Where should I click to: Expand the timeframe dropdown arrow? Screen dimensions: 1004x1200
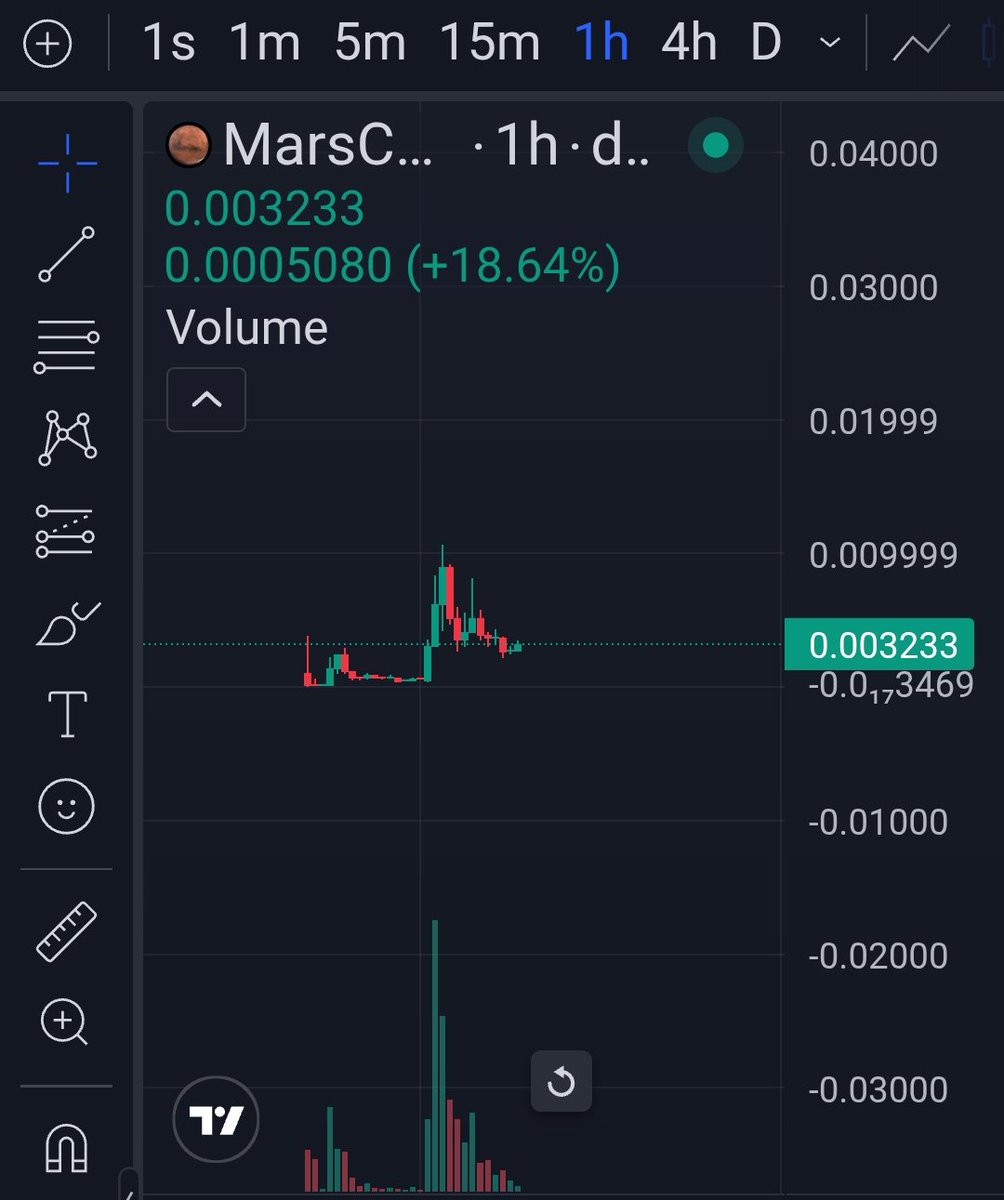click(829, 43)
